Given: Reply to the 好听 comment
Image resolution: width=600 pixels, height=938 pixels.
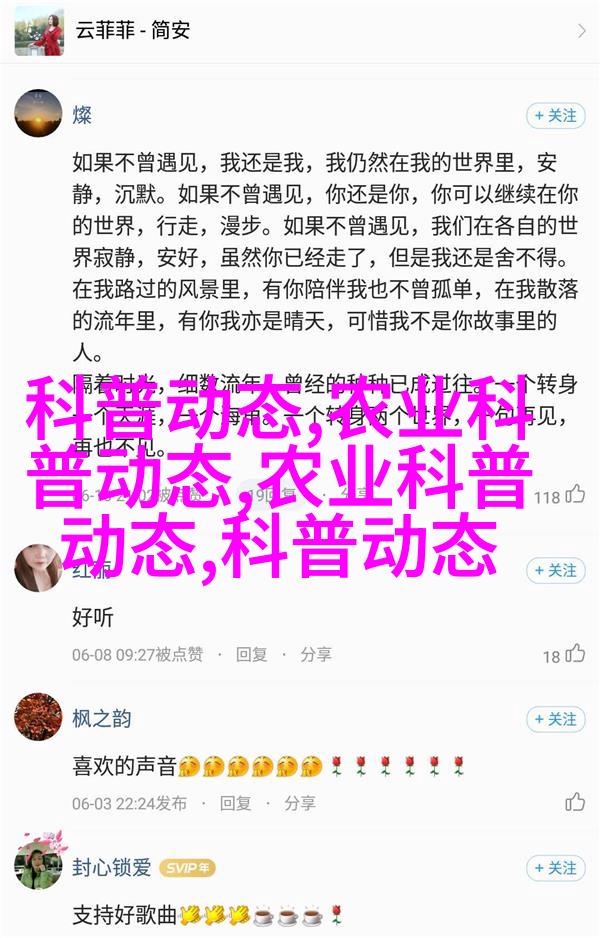Looking at the screenshot, I should 252,654.
